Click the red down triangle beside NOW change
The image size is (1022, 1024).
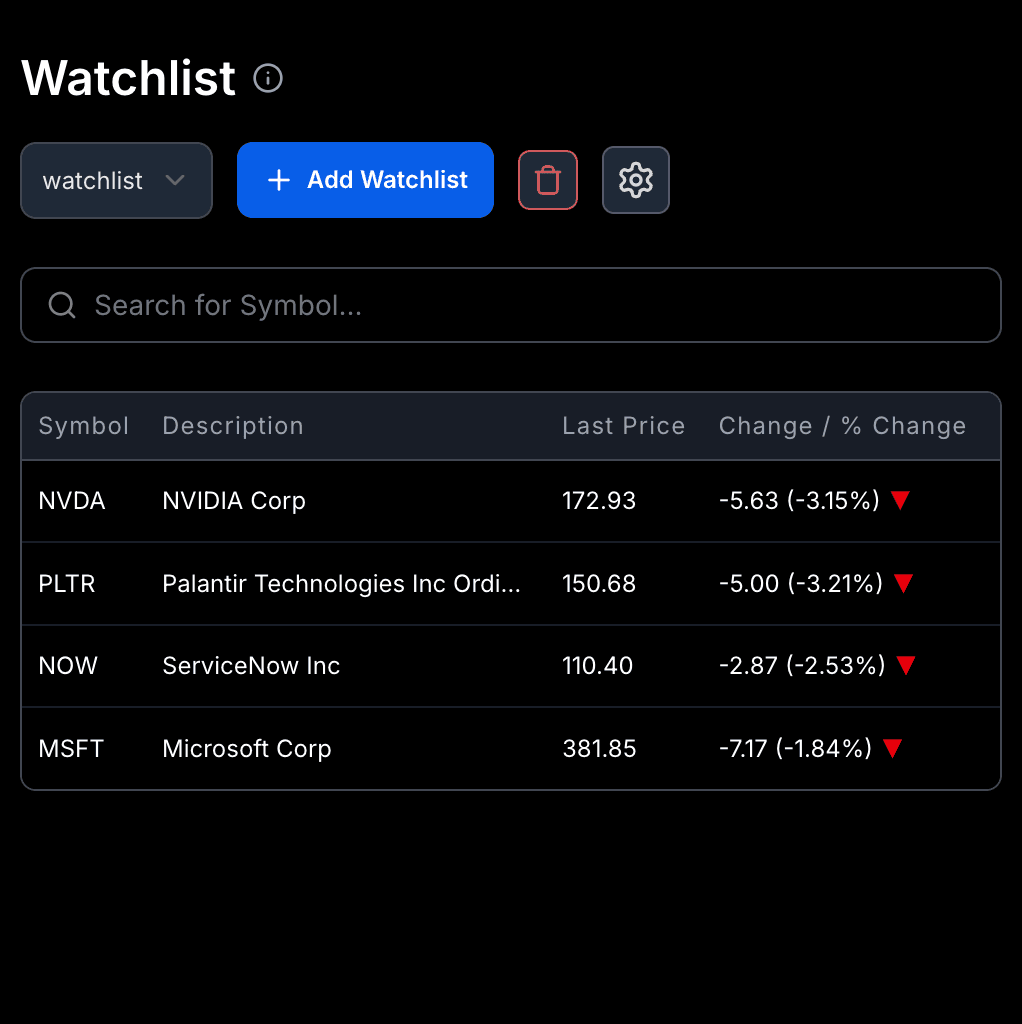tap(906, 665)
